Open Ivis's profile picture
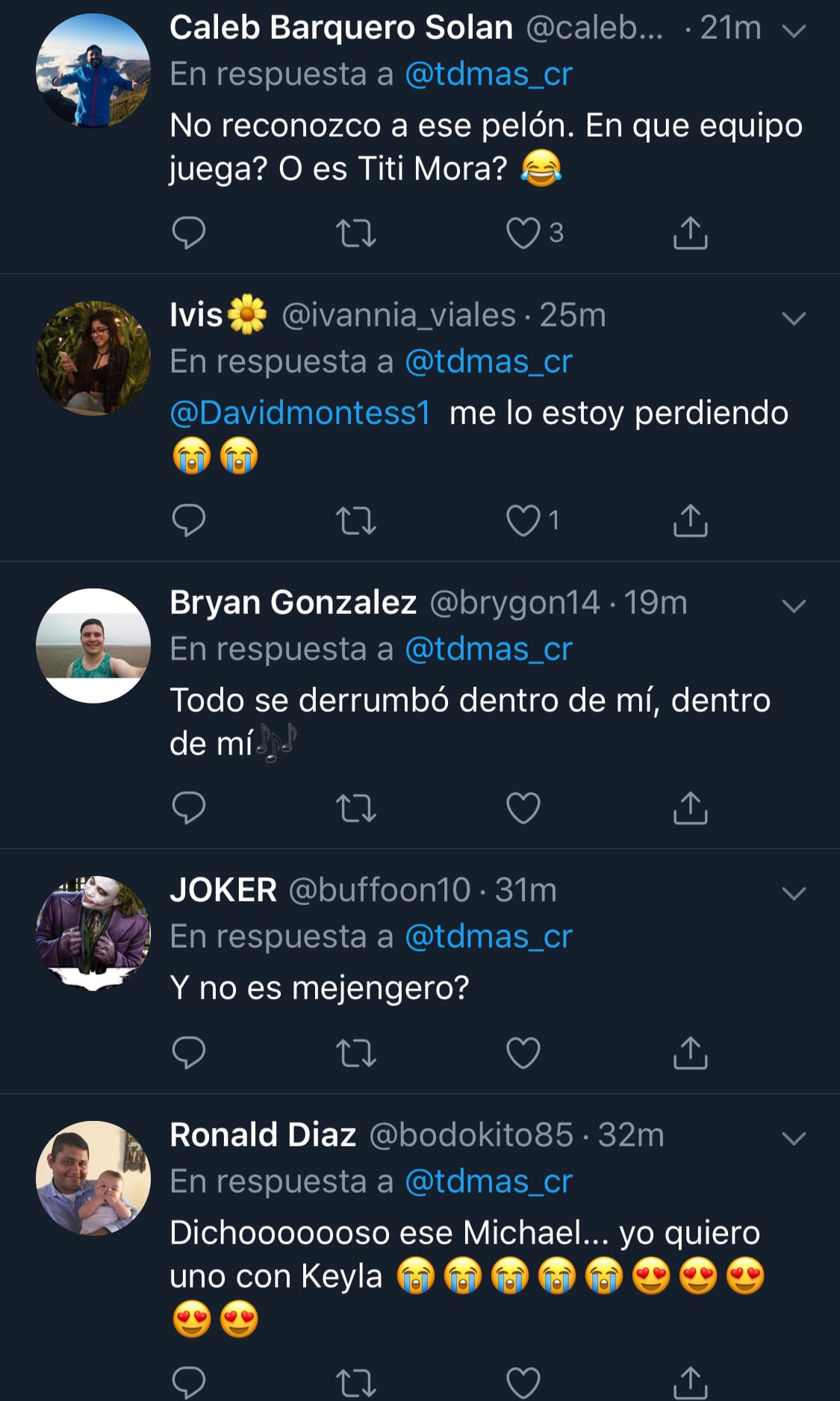The height and width of the screenshot is (1401, 840). pyautogui.click(x=93, y=358)
